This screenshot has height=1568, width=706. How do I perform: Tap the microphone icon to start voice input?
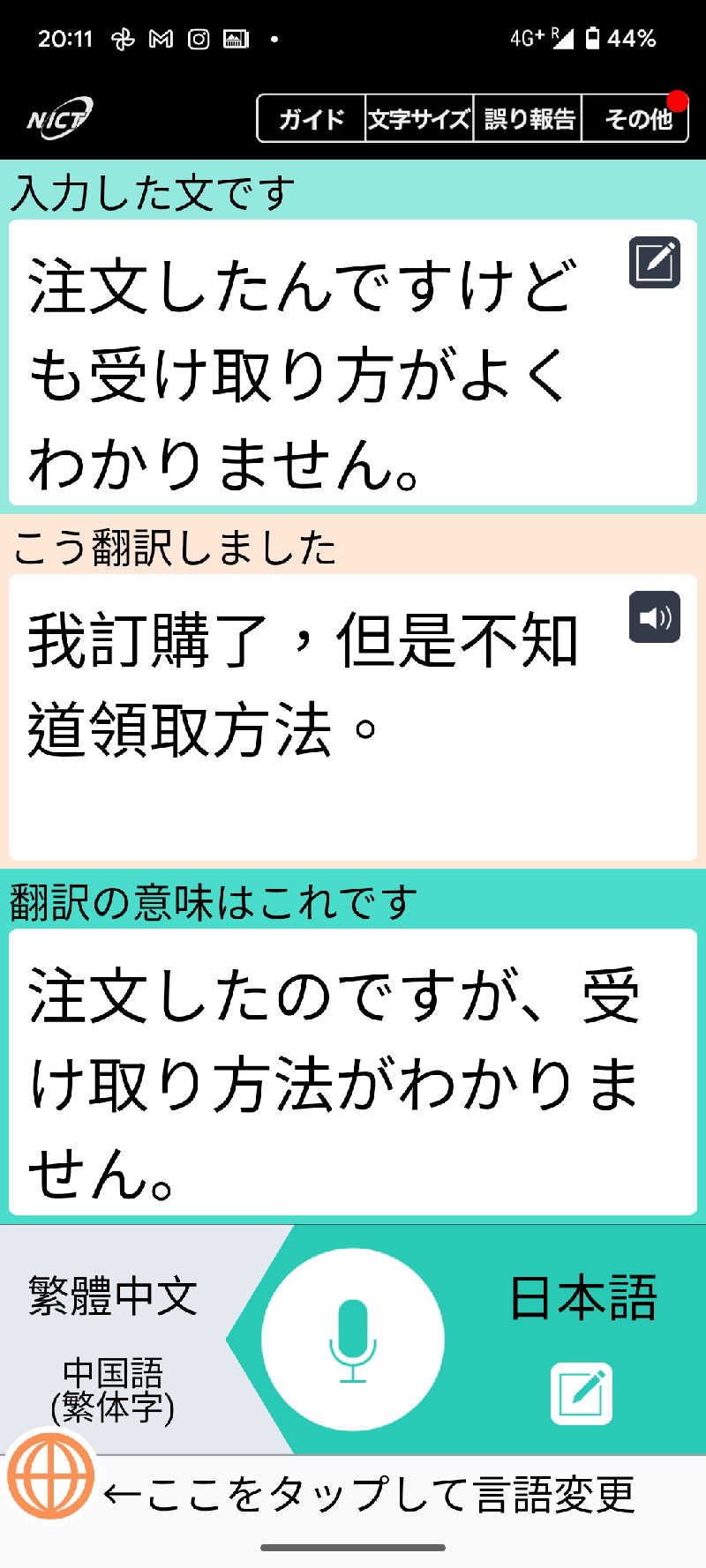click(x=353, y=1339)
